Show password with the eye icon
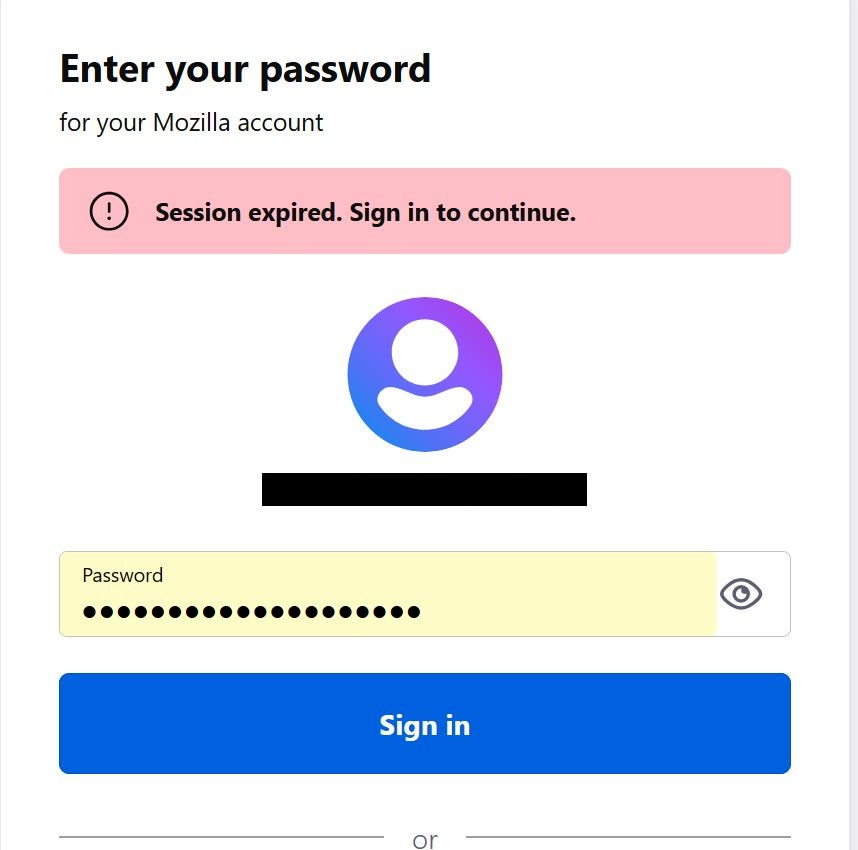This screenshot has width=858, height=850. pyautogui.click(x=741, y=594)
